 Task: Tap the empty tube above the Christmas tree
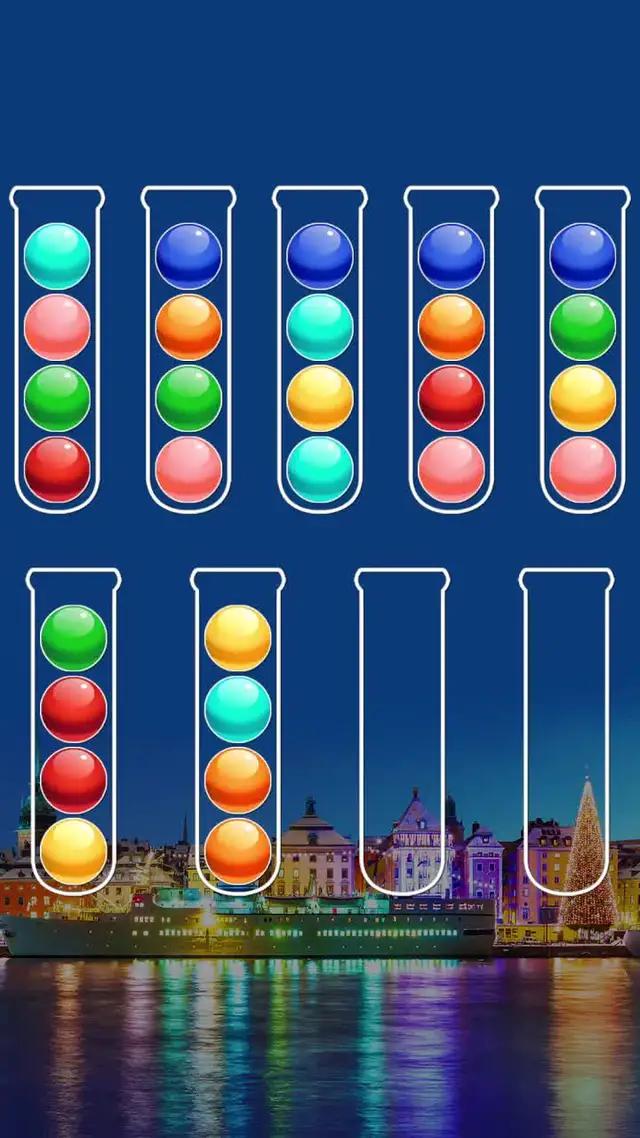566,730
